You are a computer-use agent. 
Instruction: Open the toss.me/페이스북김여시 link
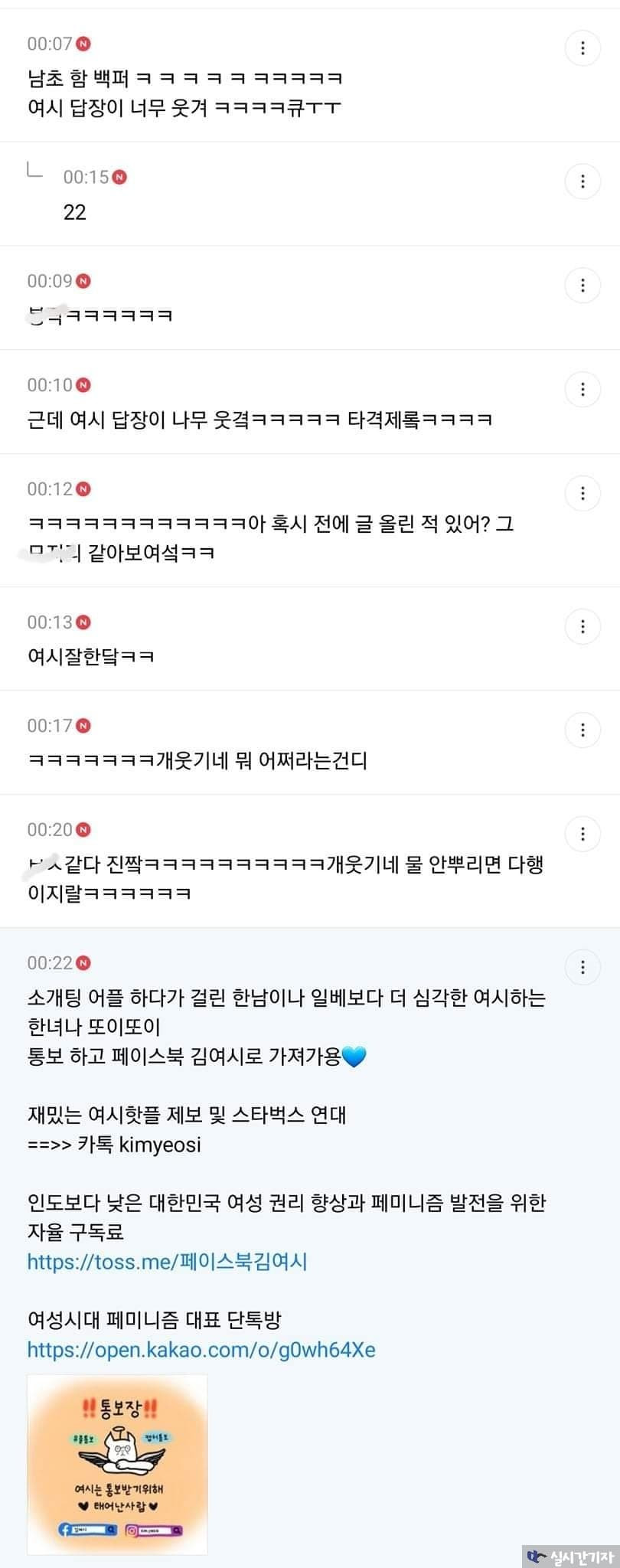click(x=167, y=1261)
